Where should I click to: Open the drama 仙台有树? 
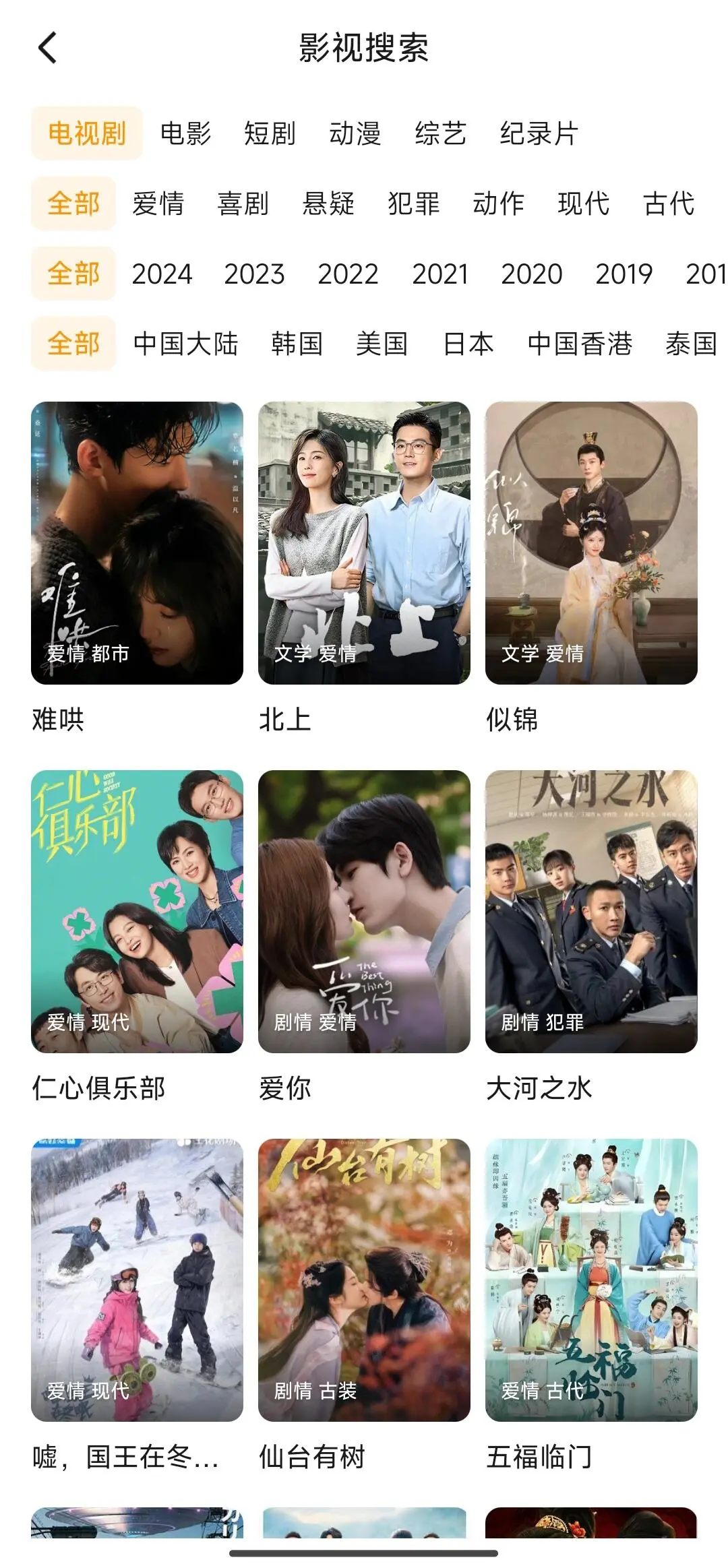click(x=364, y=1280)
